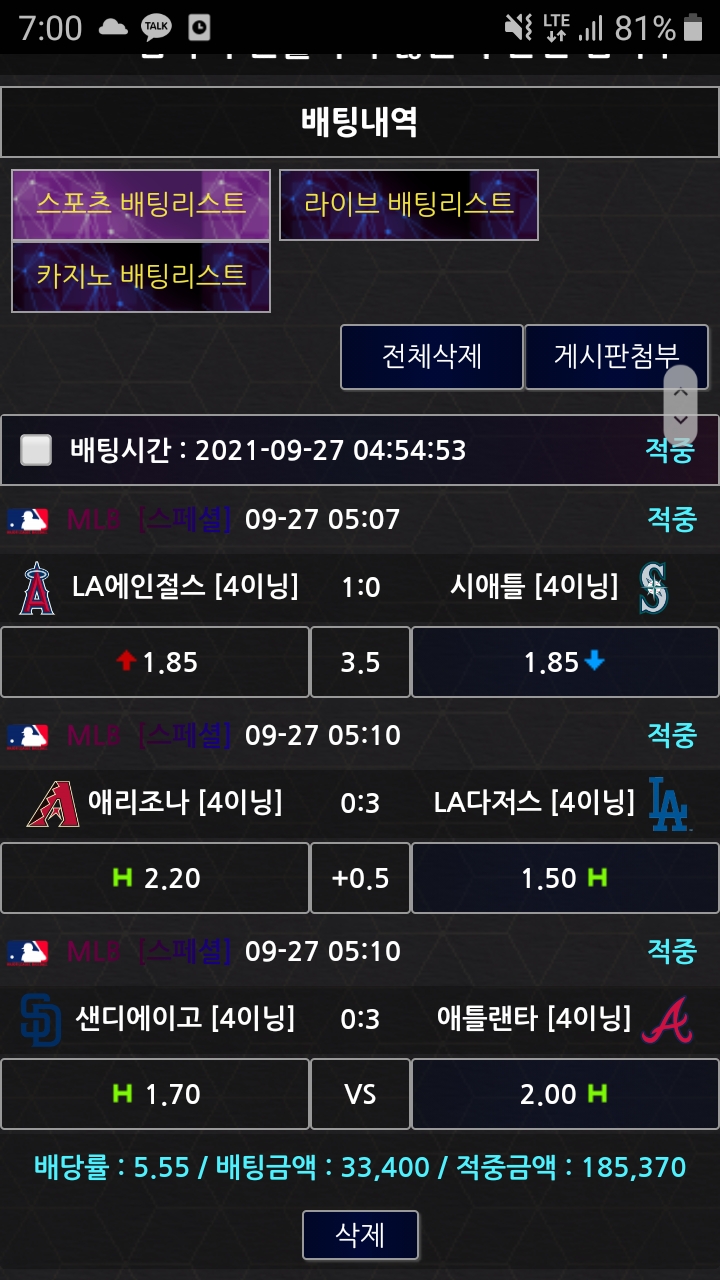The width and height of the screenshot is (720, 1280).
Task: Tap the 삭제 button below the bet
Action: (x=360, y=1234)
